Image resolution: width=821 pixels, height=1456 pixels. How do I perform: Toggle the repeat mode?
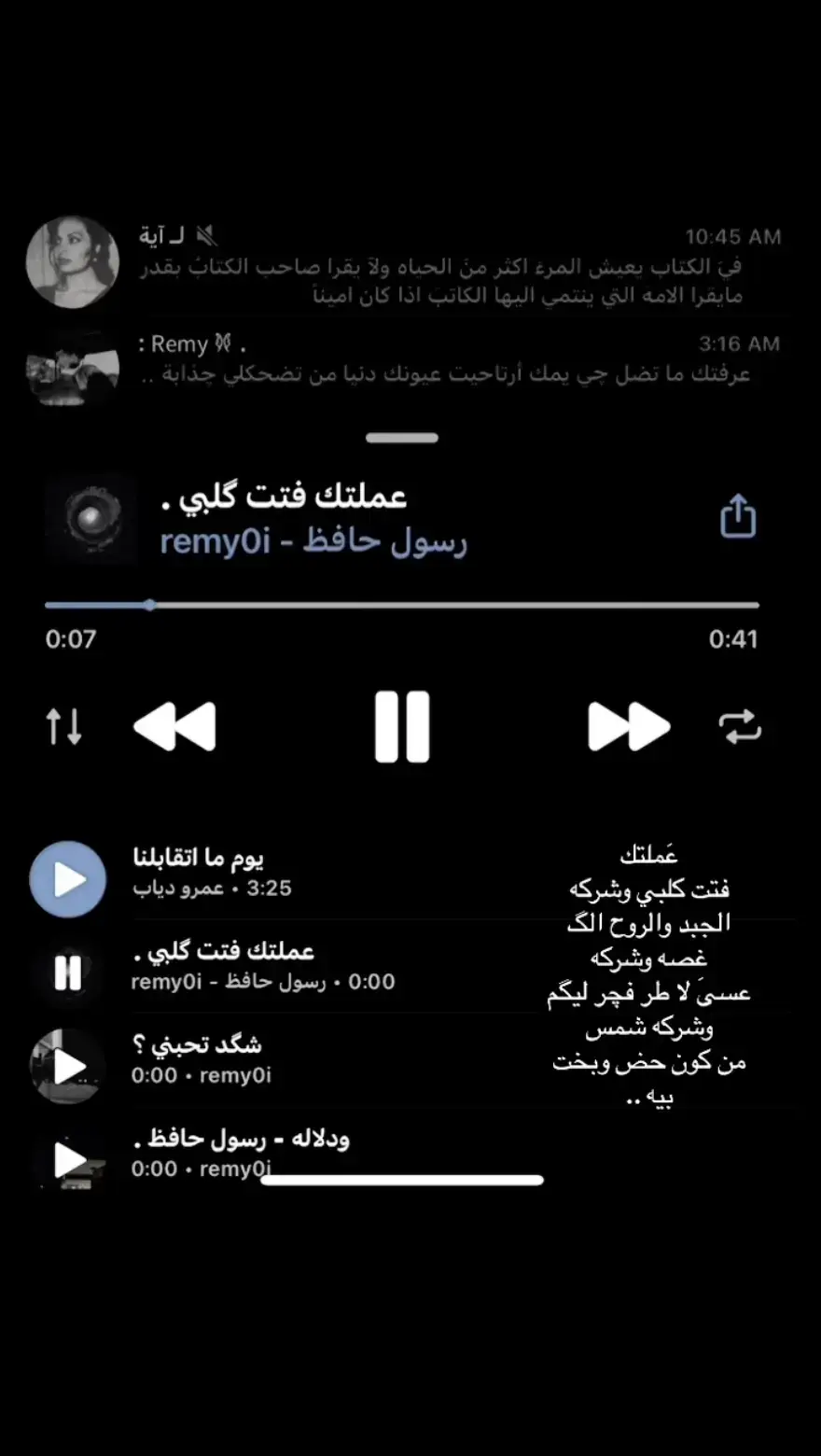click(740, 726)
